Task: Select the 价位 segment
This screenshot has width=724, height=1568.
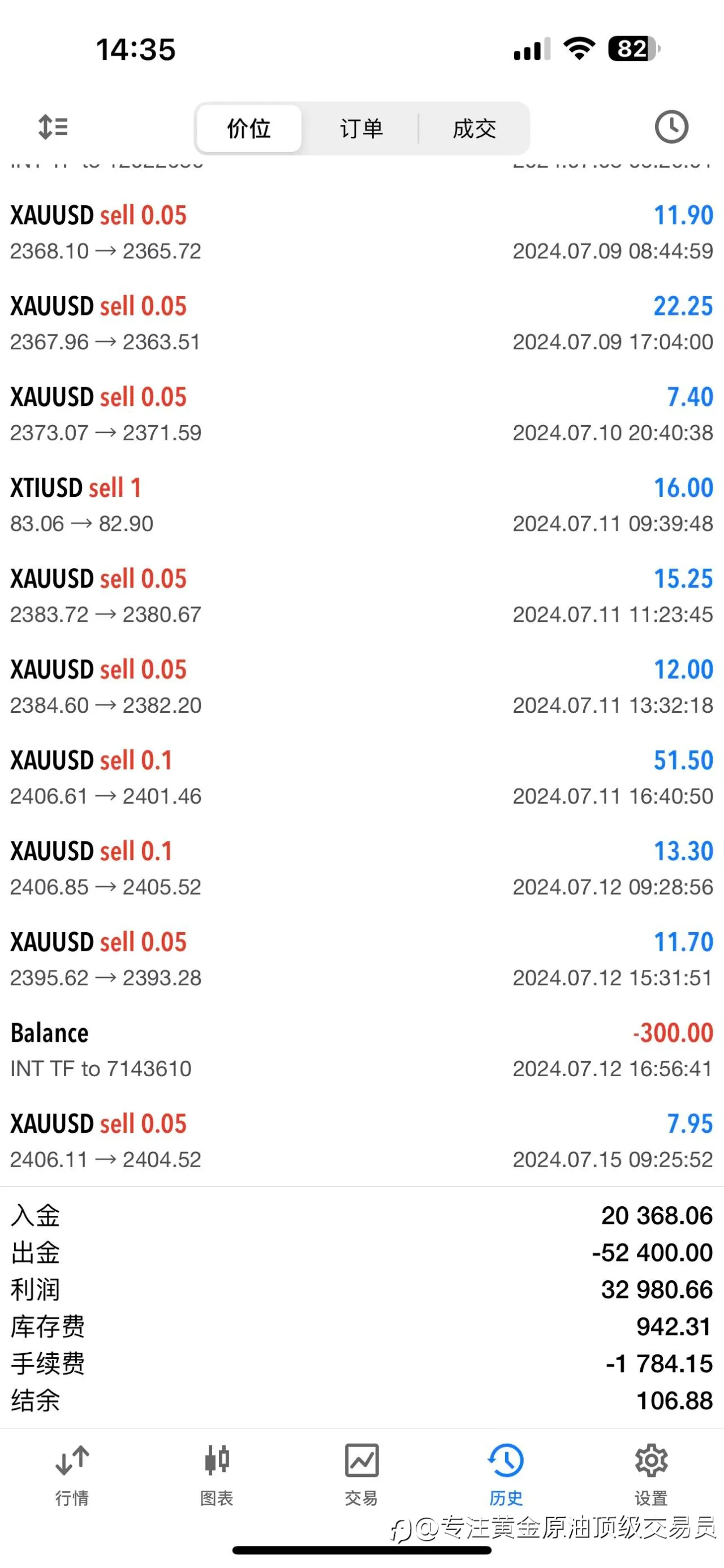Action: (x=249, y=128)
